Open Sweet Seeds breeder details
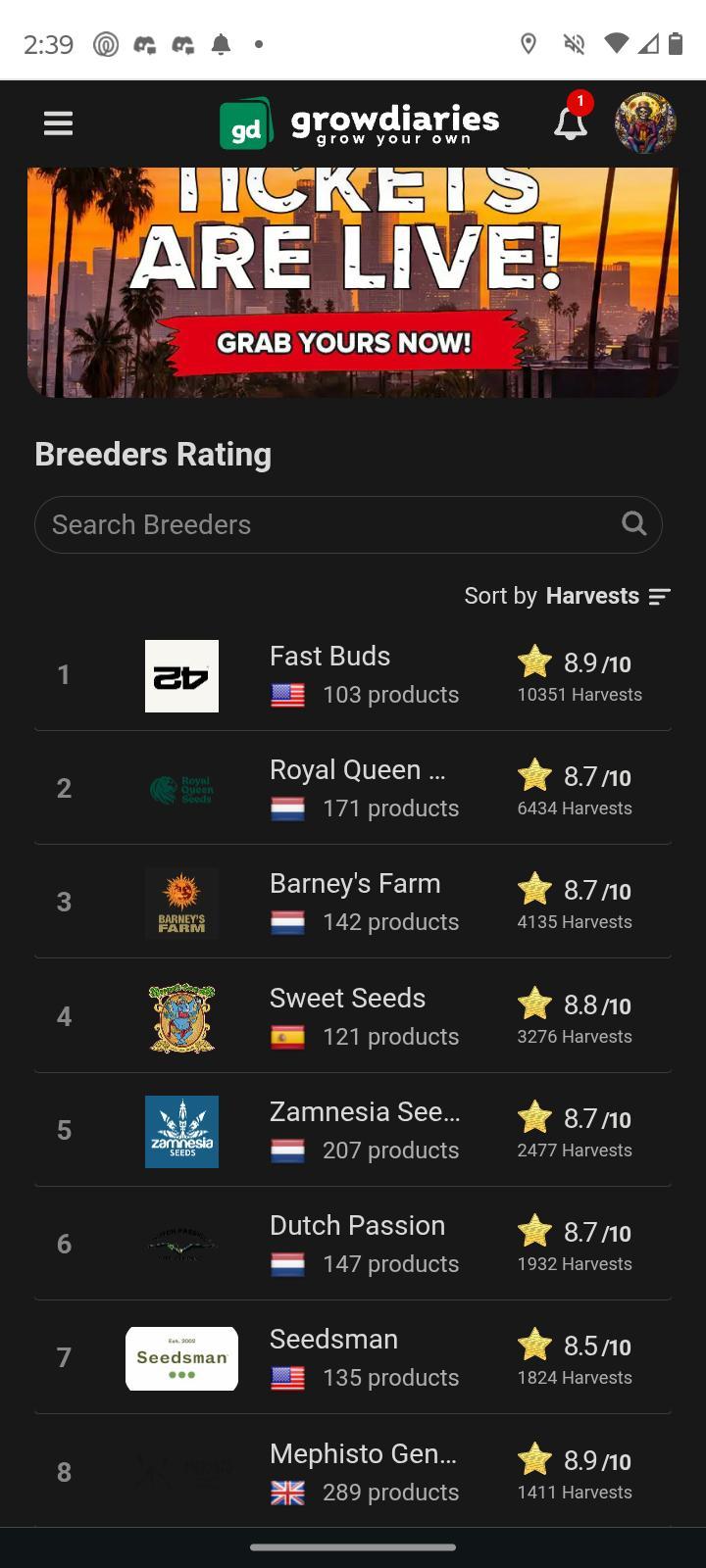Screen dimensions: 706x1568 347,999
